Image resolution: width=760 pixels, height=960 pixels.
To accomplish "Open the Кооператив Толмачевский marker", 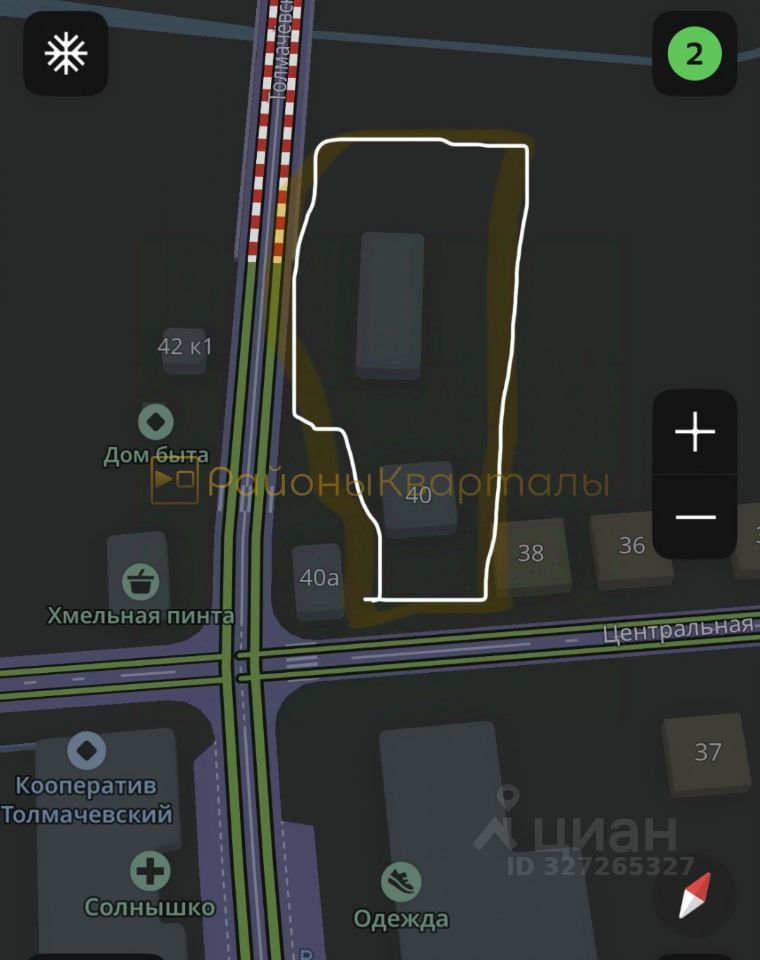I will pos(87,750).
